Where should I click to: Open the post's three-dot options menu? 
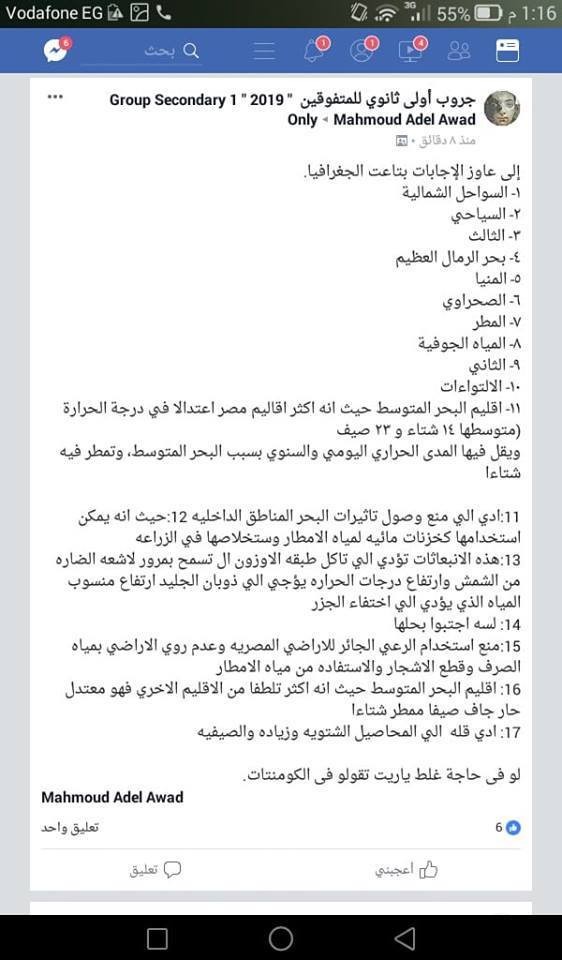55,97
